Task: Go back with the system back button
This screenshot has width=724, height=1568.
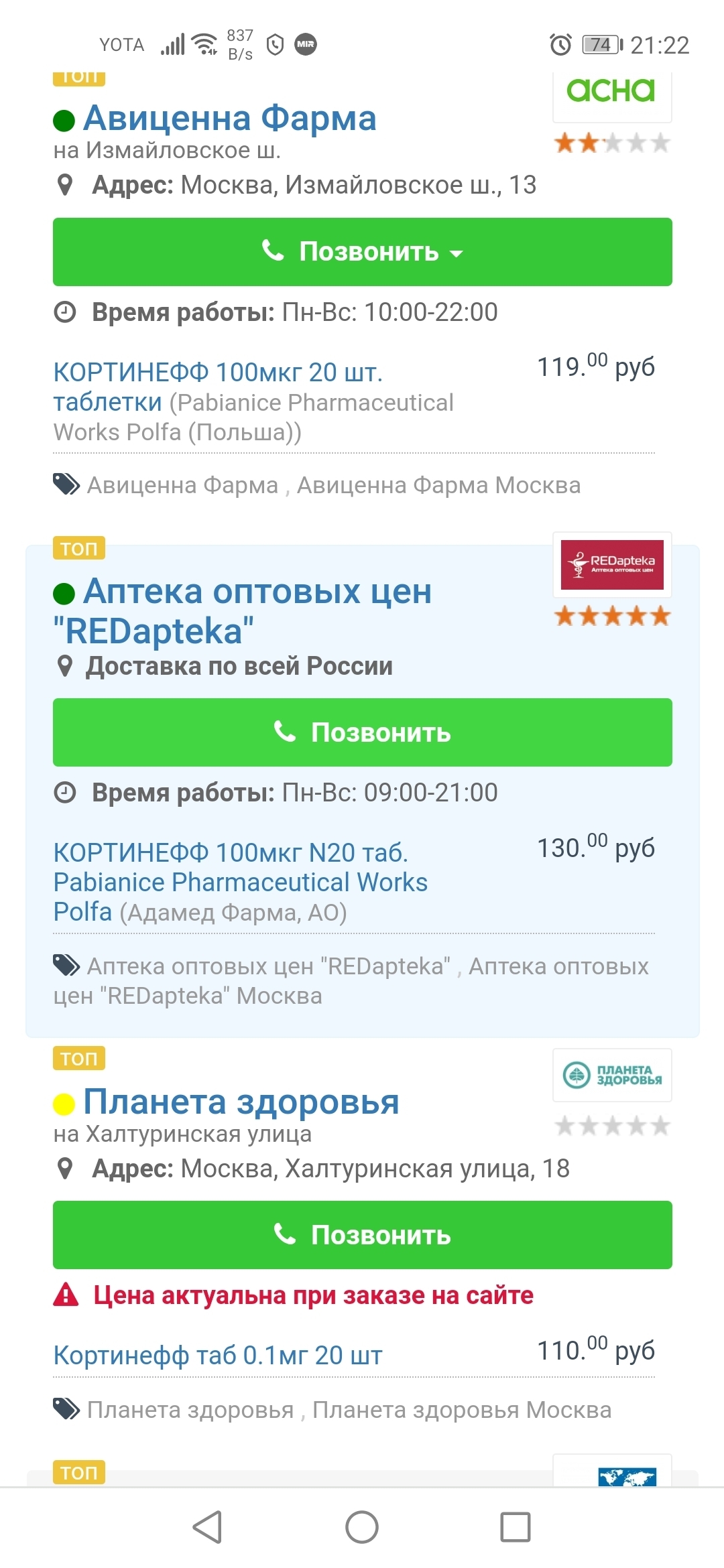Action: [207, 1527]
